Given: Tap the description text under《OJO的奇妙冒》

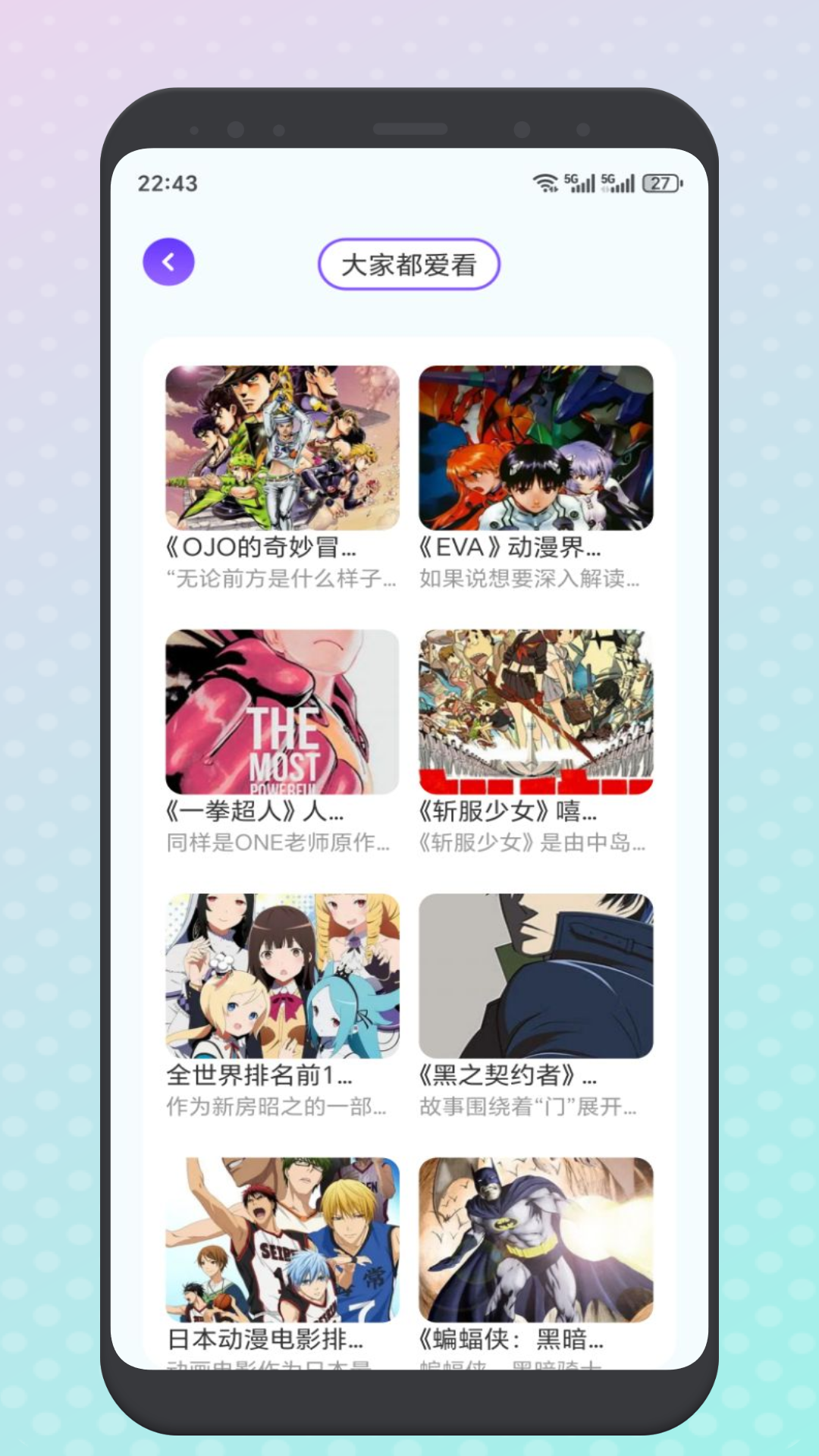Looking at the screenshot, I should (282, 580).
